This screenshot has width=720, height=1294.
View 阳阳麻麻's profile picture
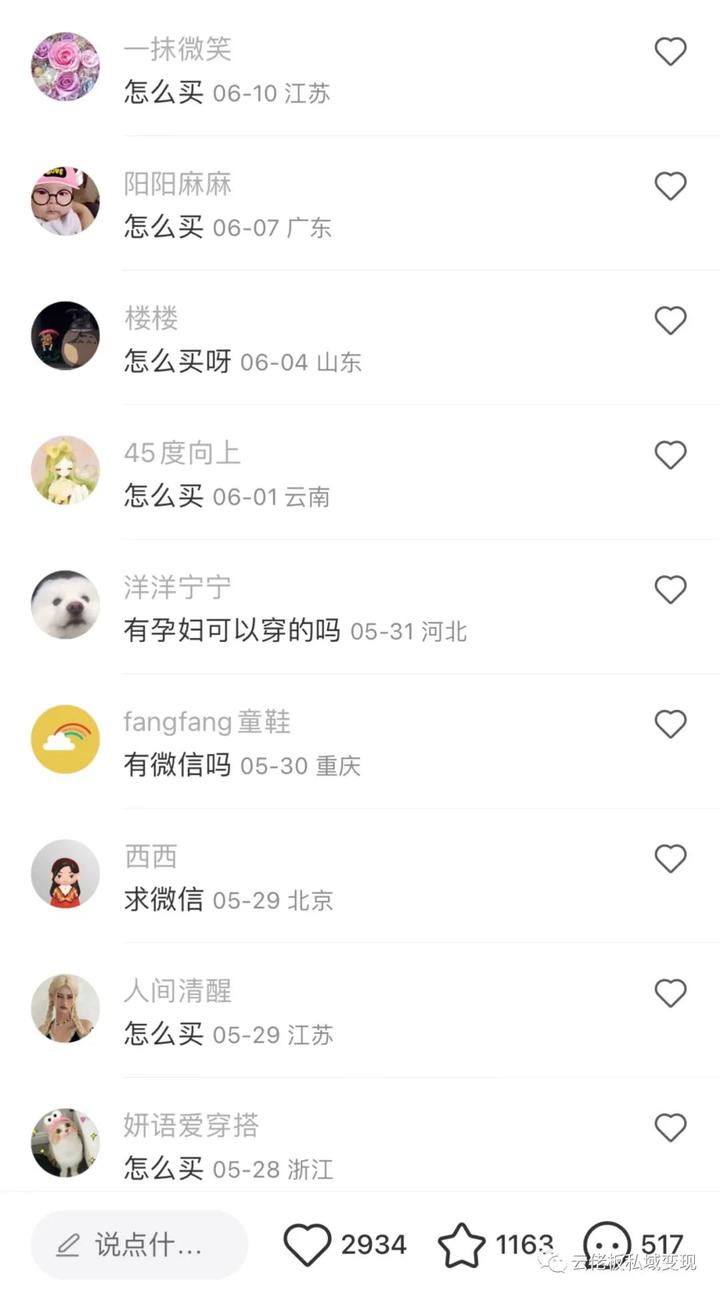[x=65, y=201]
